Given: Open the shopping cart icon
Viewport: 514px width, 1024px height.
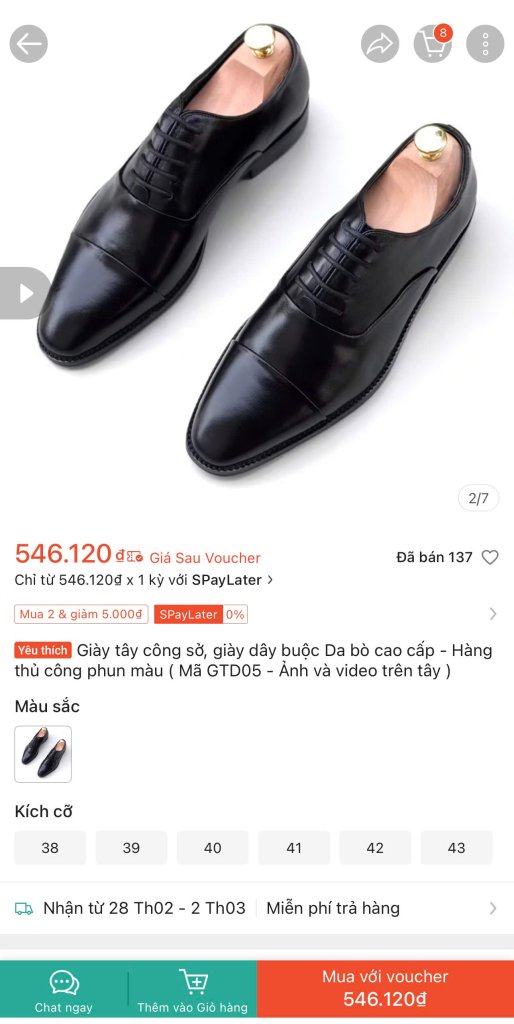Looking at the screenshot, I should 432,44.
